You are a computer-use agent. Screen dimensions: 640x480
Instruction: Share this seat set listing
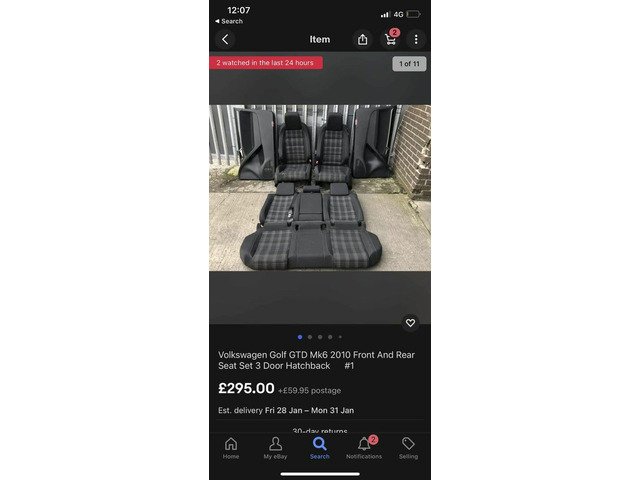(x=363, y=39)
